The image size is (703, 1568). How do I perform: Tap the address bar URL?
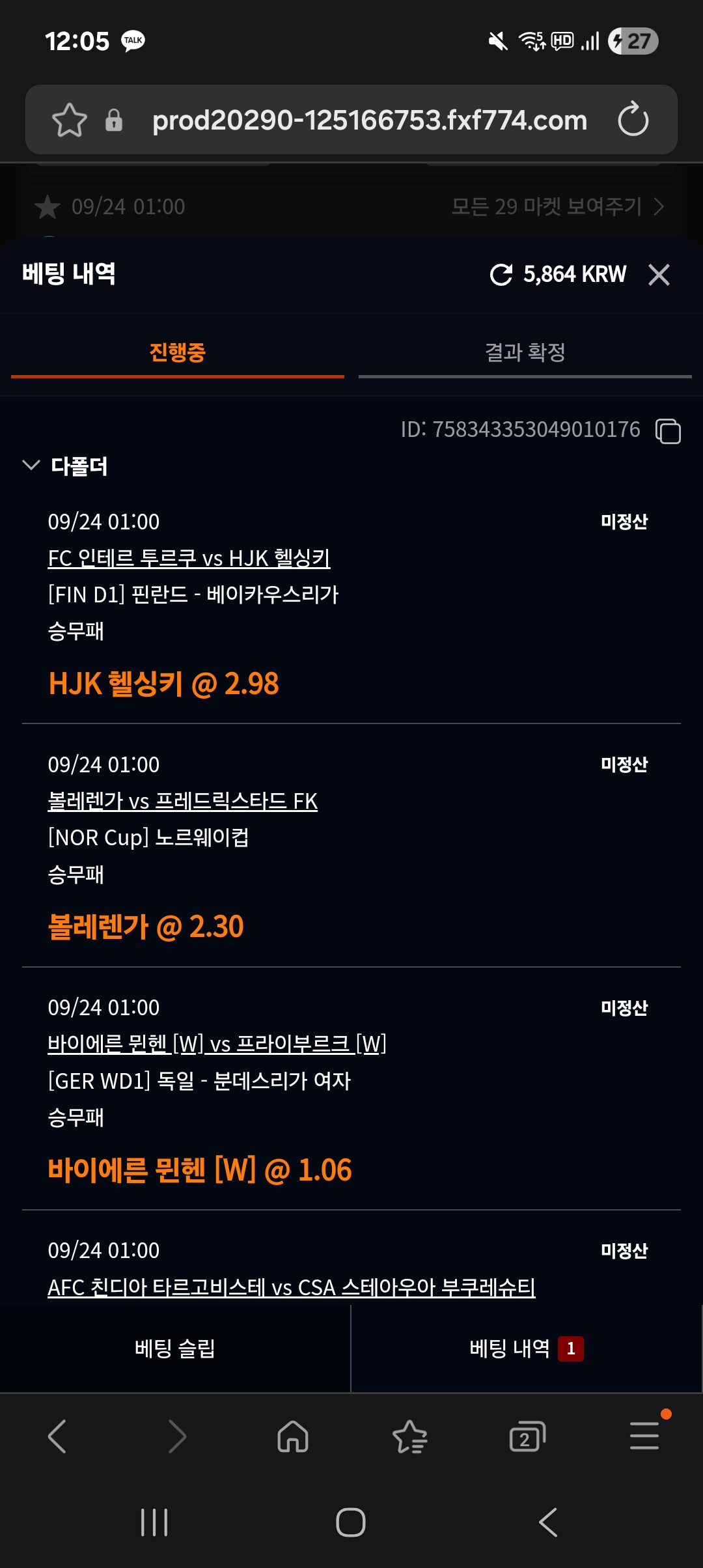pyautogui.click(x=369, y=120)
